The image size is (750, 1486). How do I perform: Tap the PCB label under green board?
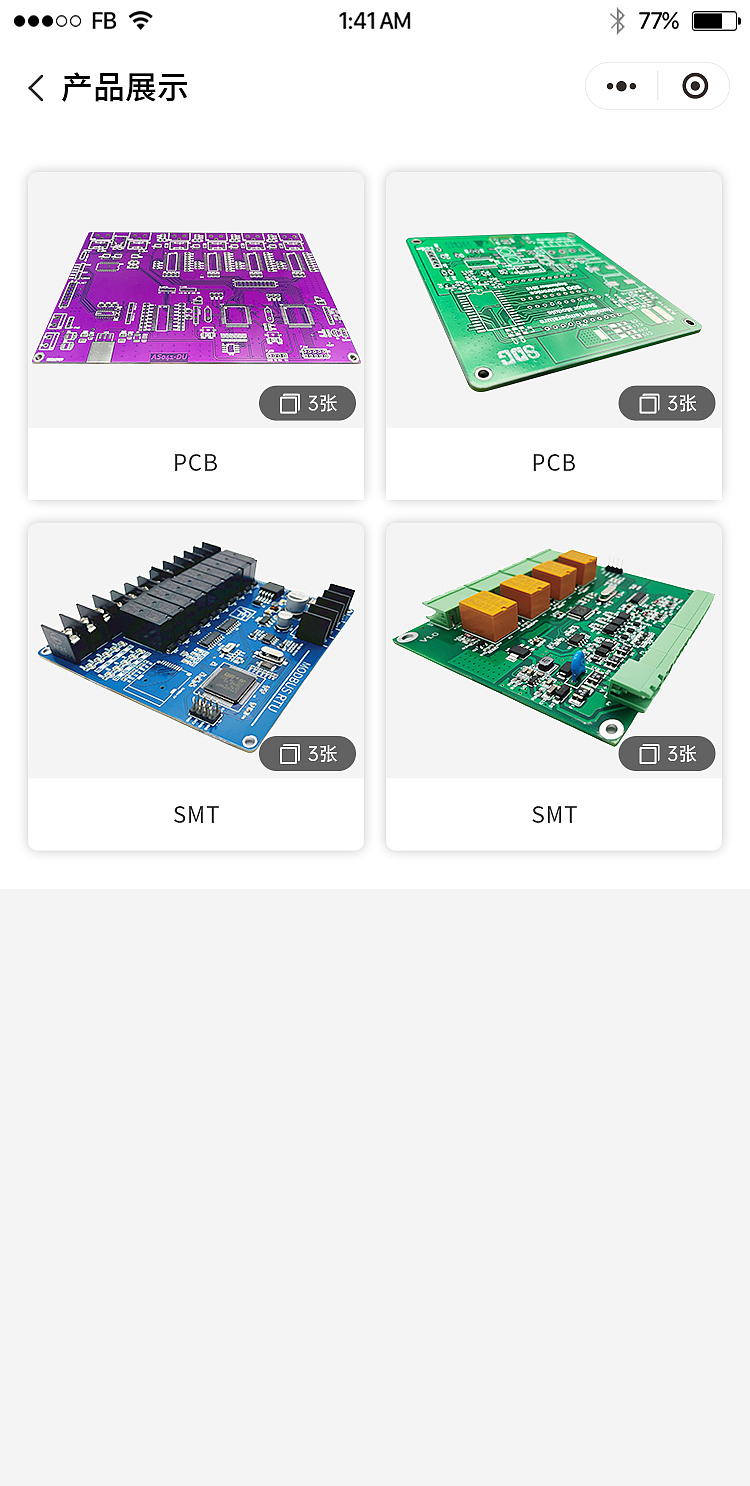coord(554,462)
